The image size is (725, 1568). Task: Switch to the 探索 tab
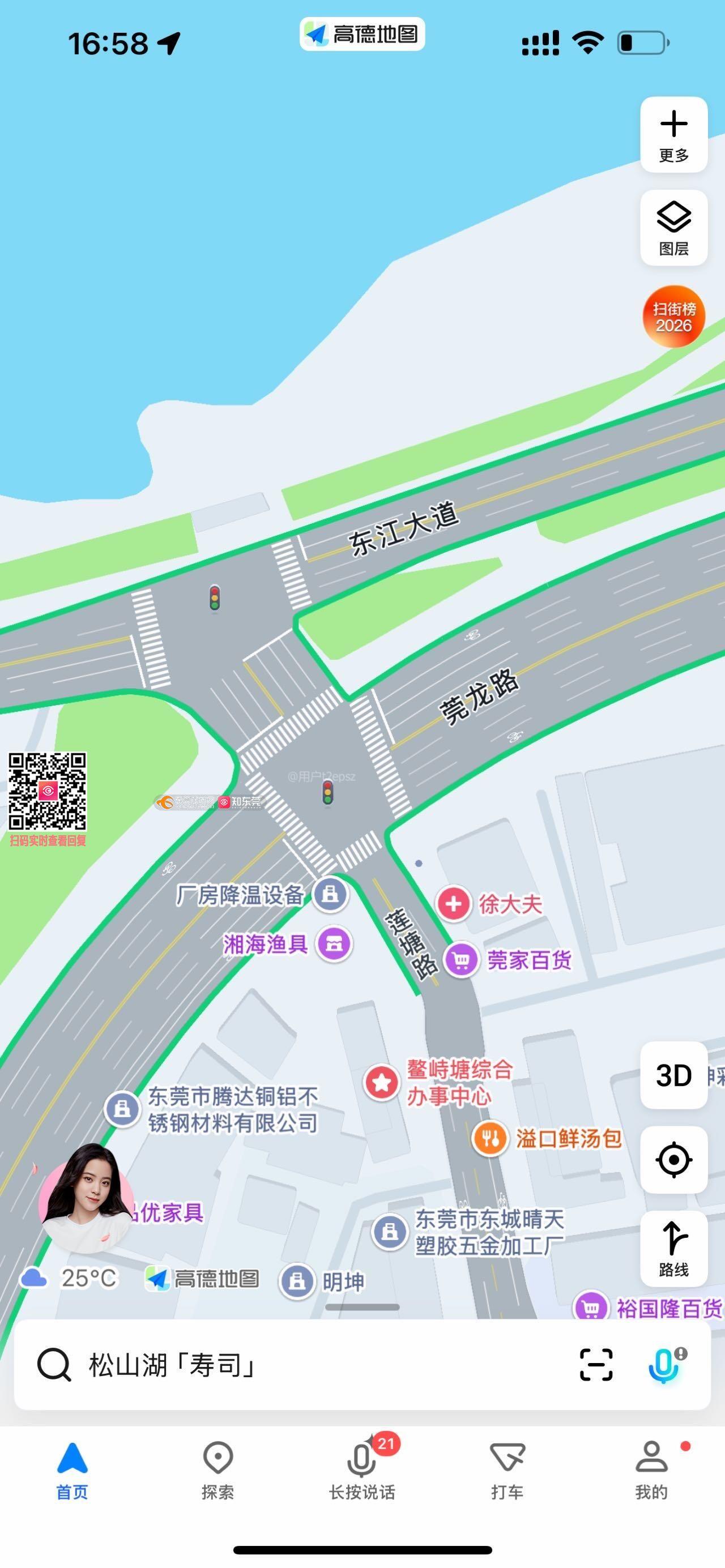pos(217,1469)
